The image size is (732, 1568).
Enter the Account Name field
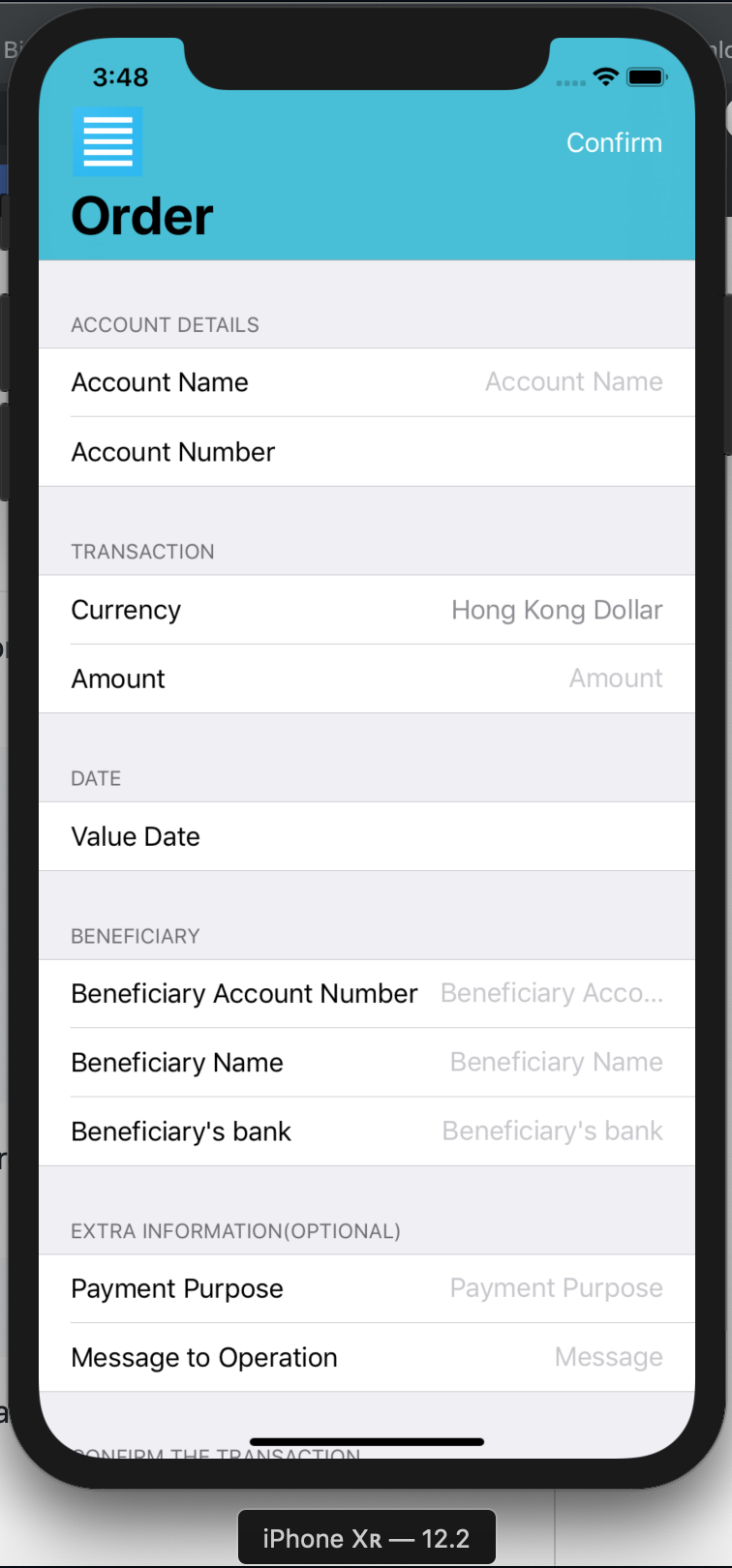tap(573, 382)
